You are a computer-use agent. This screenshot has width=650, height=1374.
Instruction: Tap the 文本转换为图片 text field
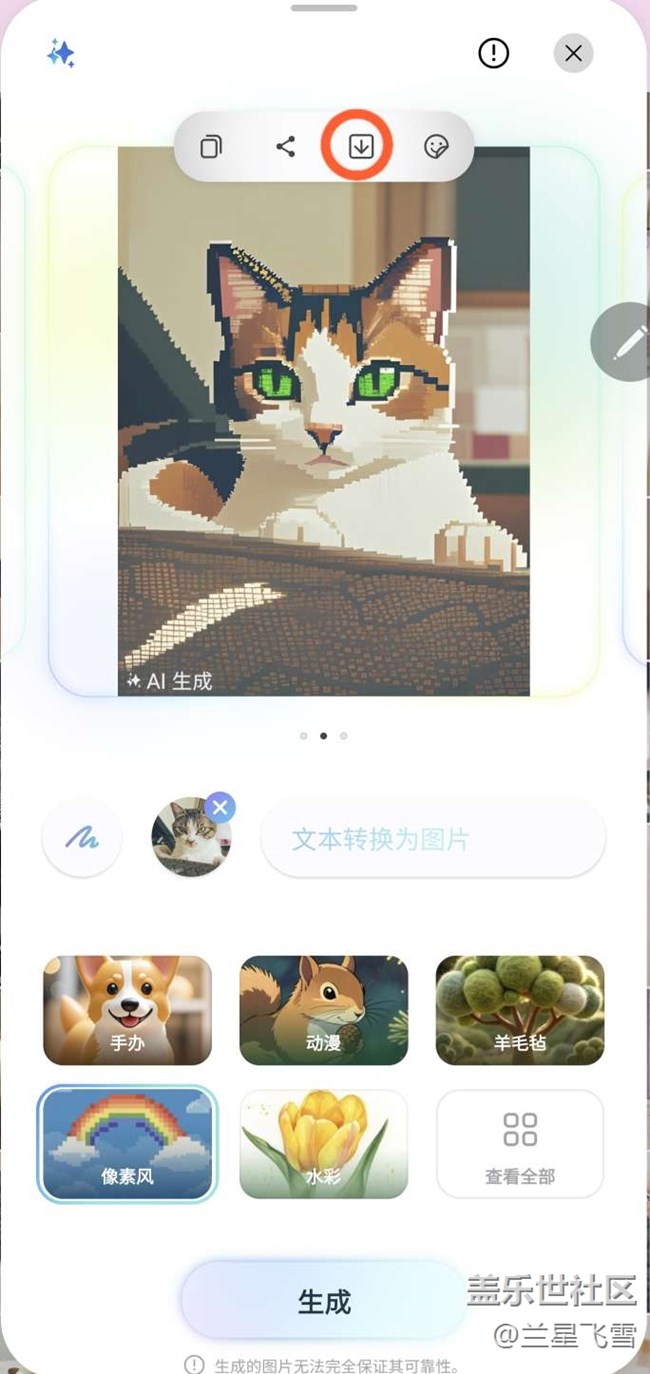(x=432, y=838)
